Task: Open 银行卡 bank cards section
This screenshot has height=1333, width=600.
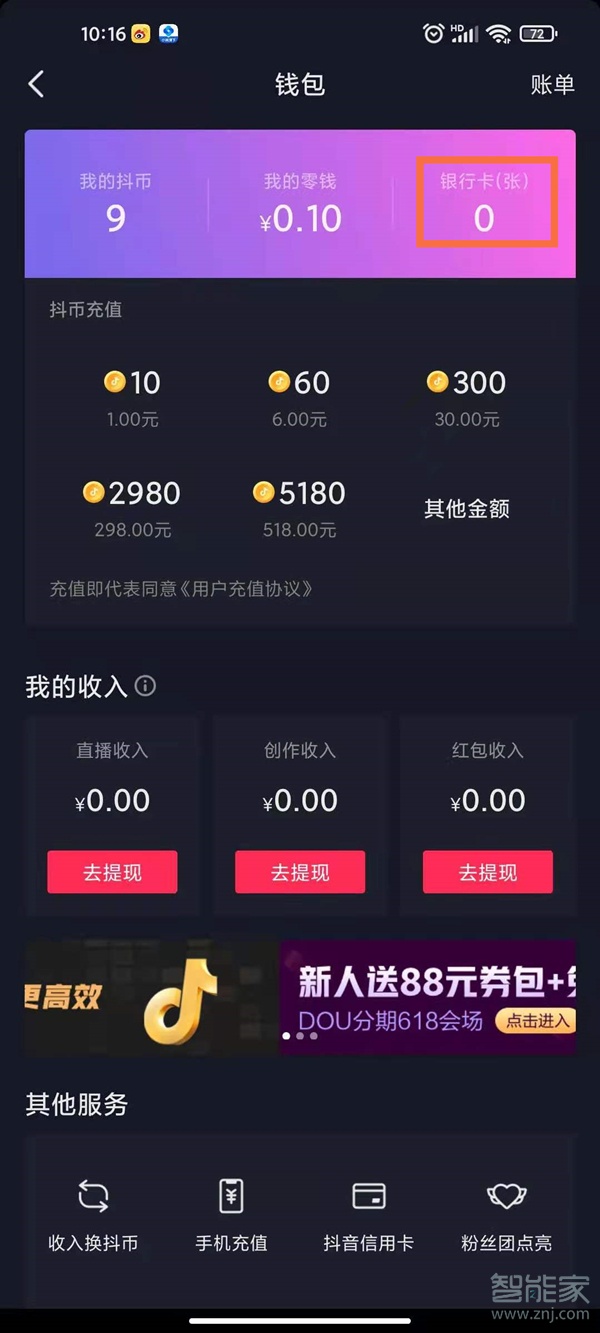Action: pos(485,203)
